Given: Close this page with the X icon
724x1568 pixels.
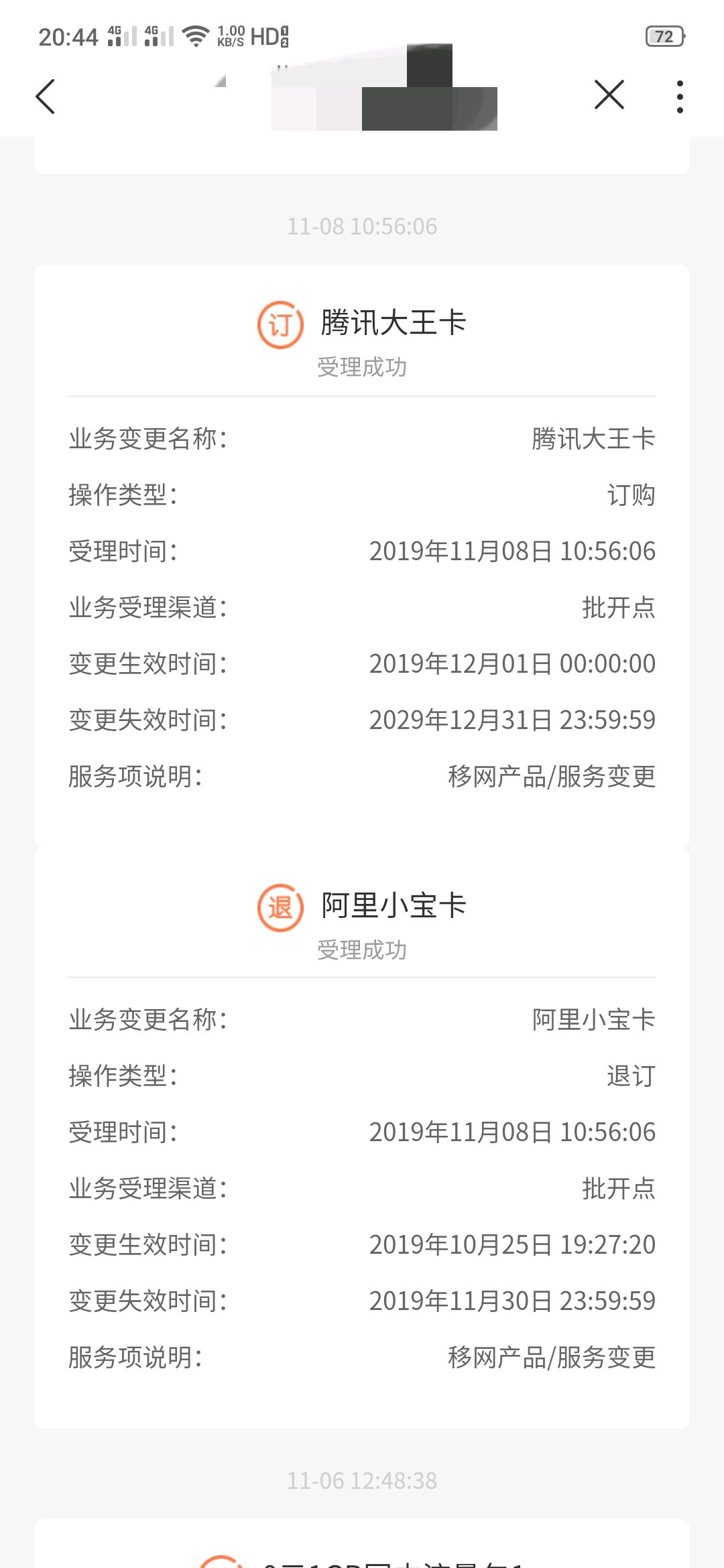Looking at the screenshot, I should tap(609, 94).
